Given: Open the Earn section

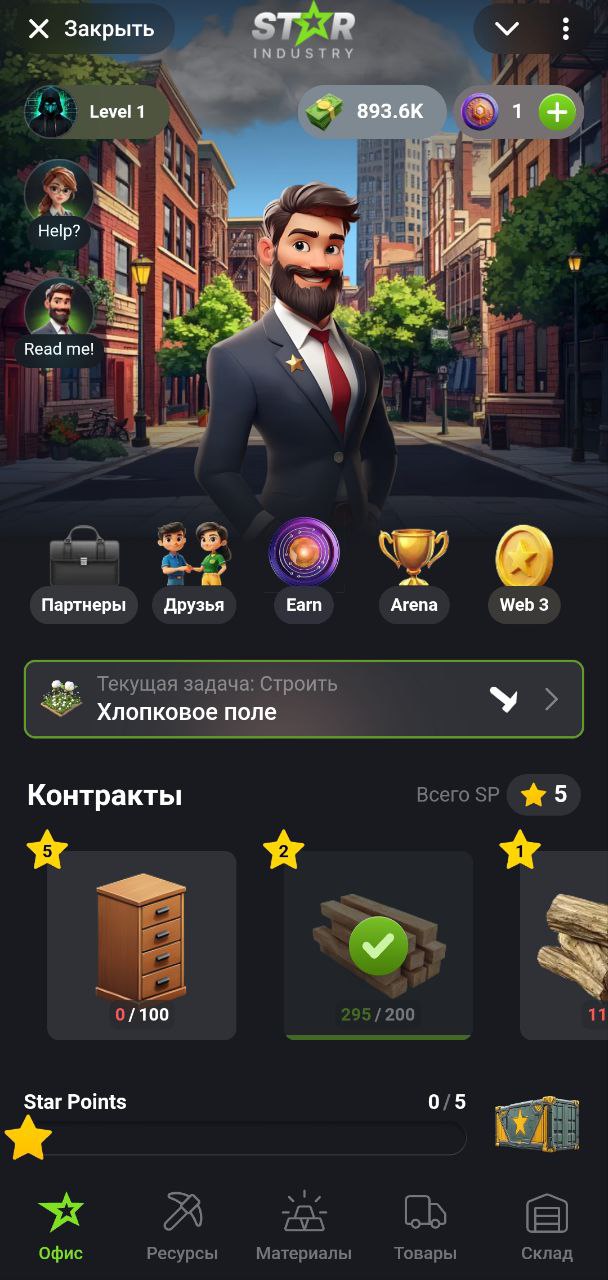Looking at the screenshot, I should point(304,570).
